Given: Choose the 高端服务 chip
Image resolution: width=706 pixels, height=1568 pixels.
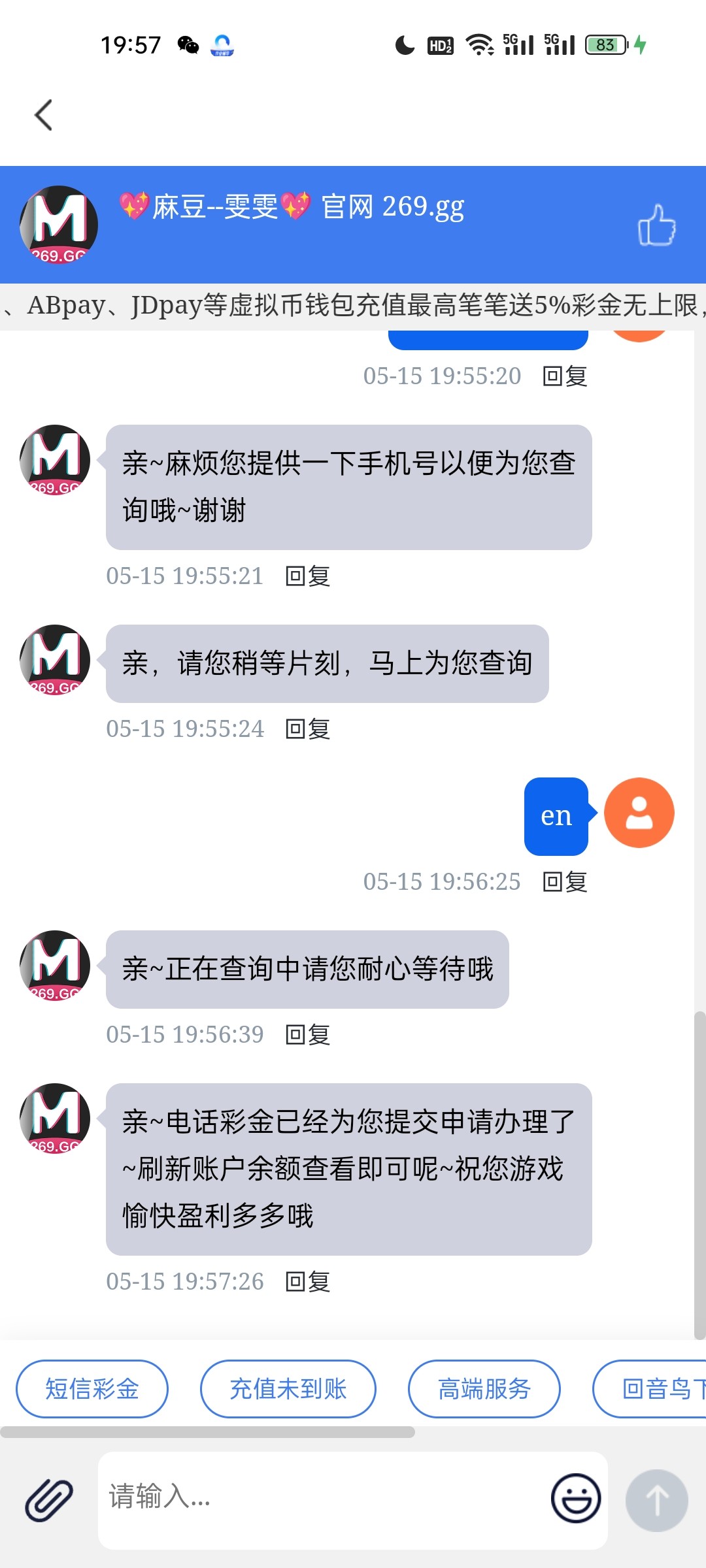Looking at the screenshot, I should (x=484, y=1389).
